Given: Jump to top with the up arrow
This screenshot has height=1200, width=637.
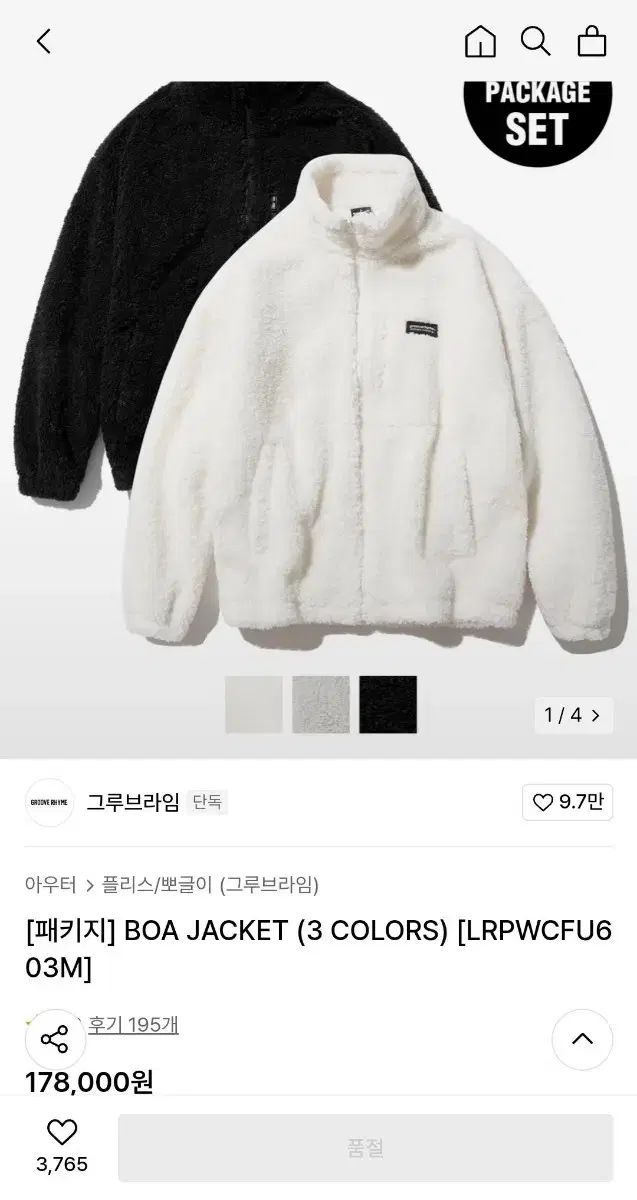Looking at the screenshot, I should (582, 1039).
